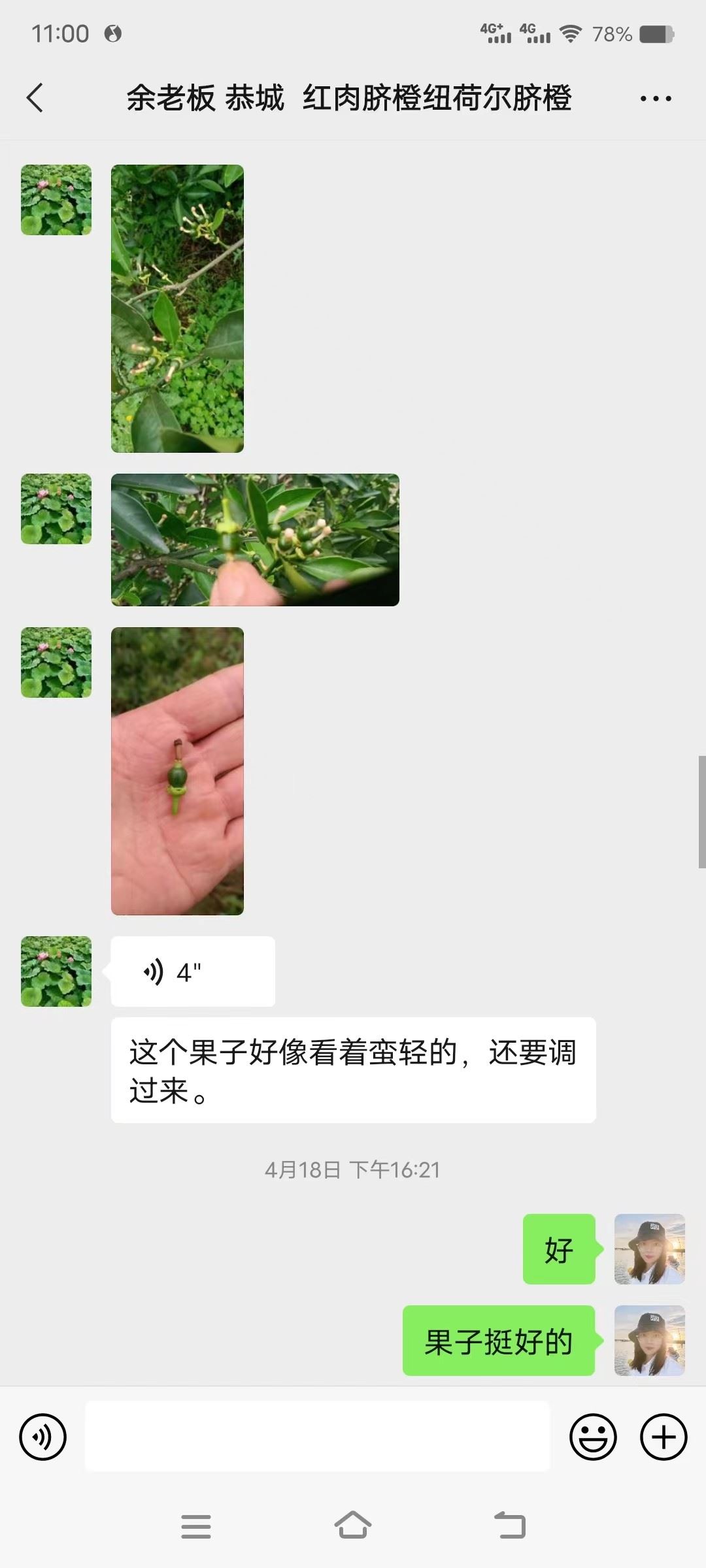Viewport: 706px width, 1568px height.
Task: Open the photo of fruitlet in palm
Action: pos(177,771)
